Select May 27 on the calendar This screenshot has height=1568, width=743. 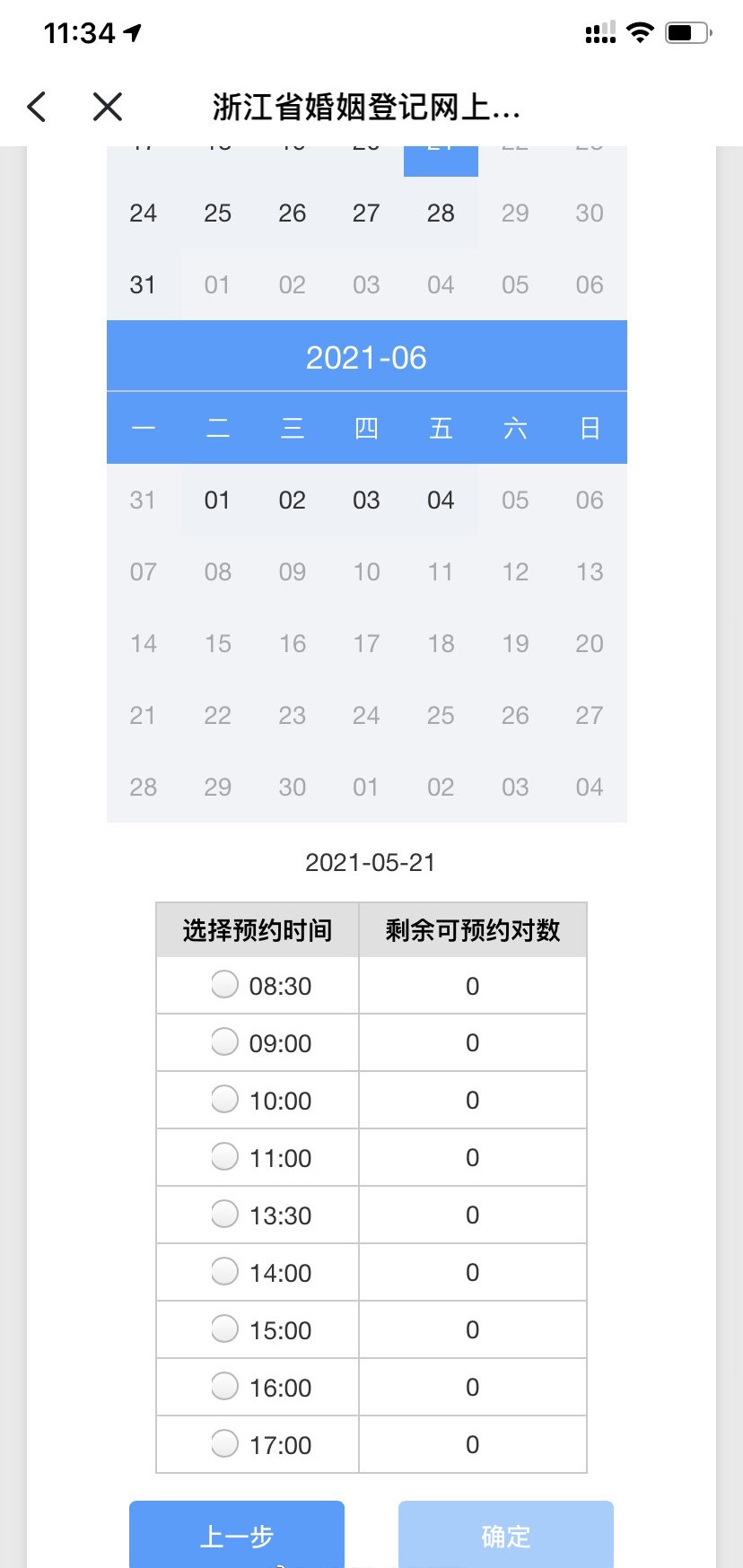366,213
